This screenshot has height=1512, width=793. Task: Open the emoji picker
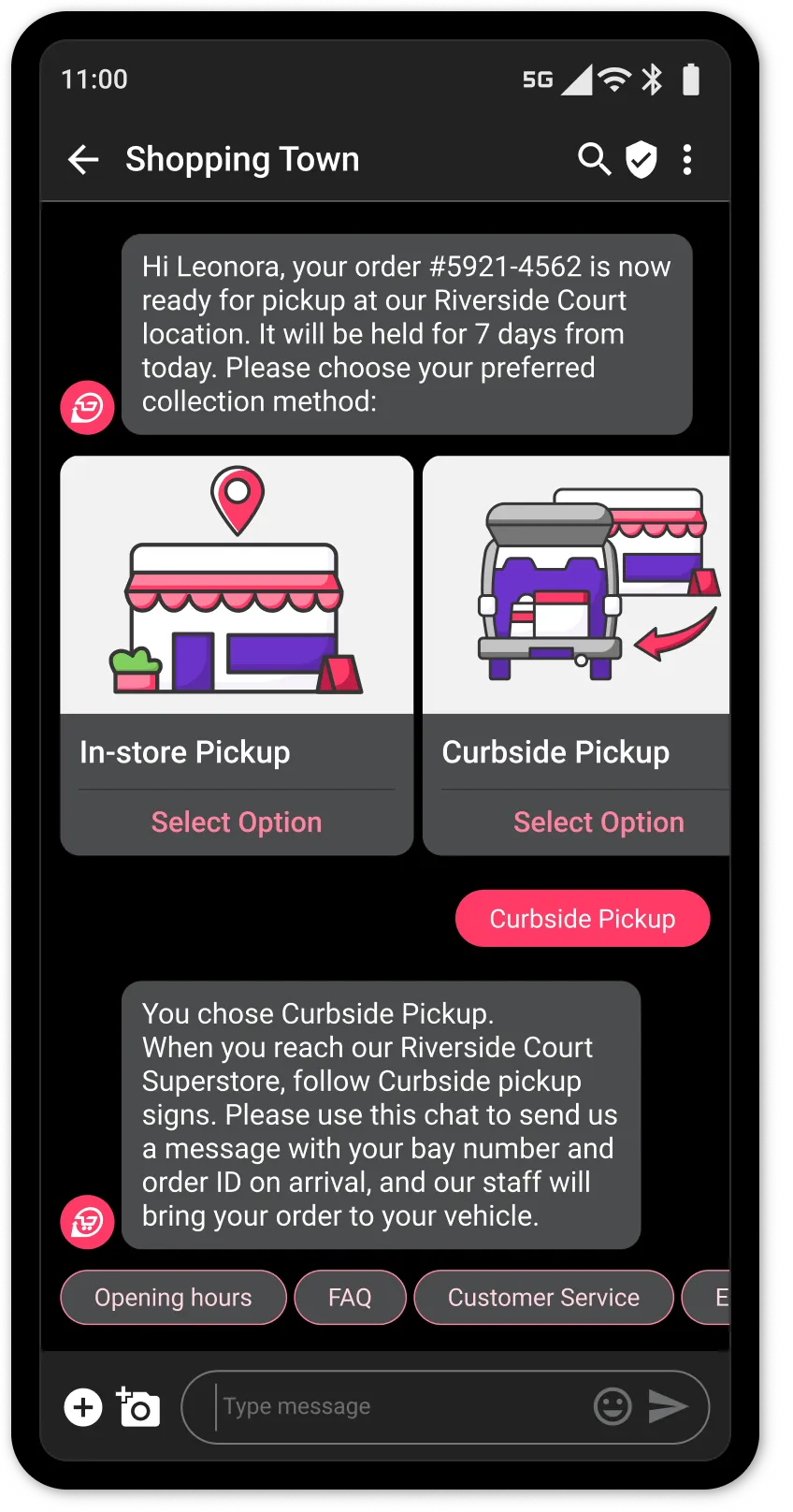613,1406
